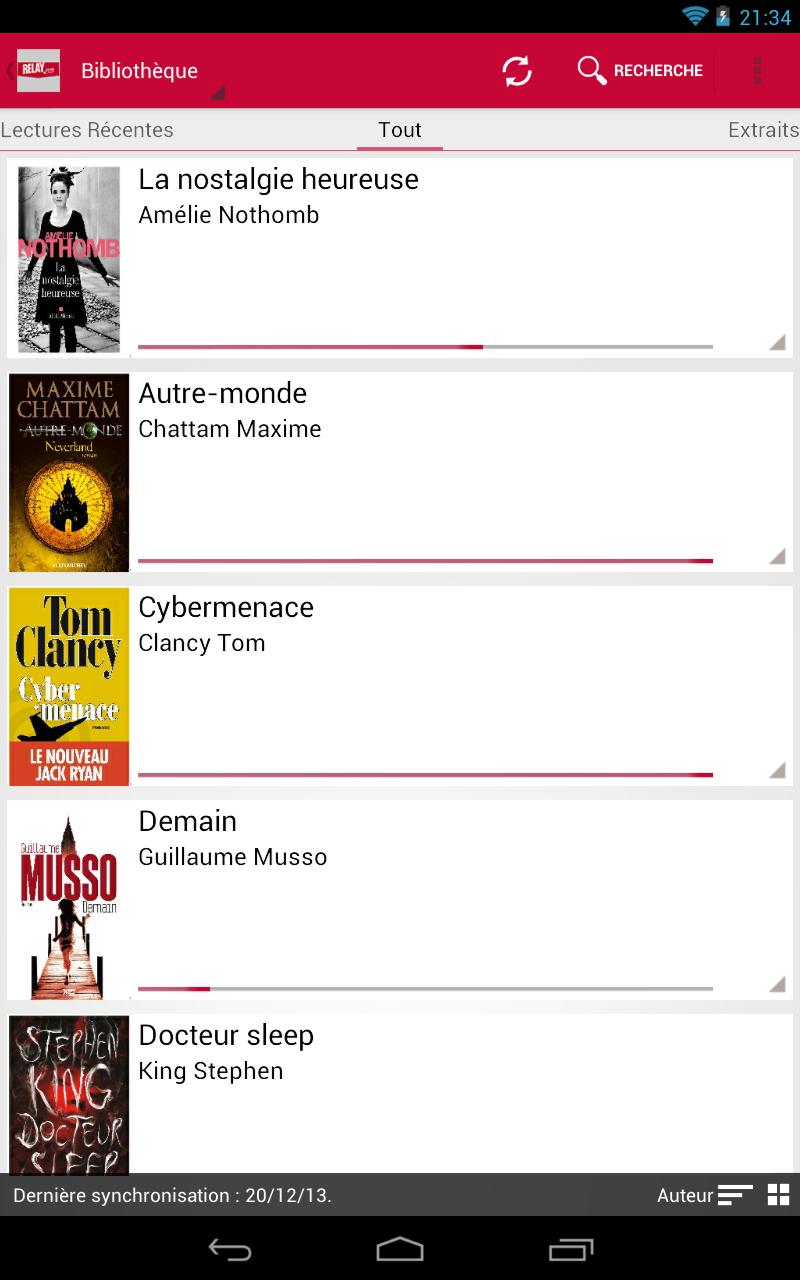
Task: Open the Extraits tab
Action: point(763,130)
